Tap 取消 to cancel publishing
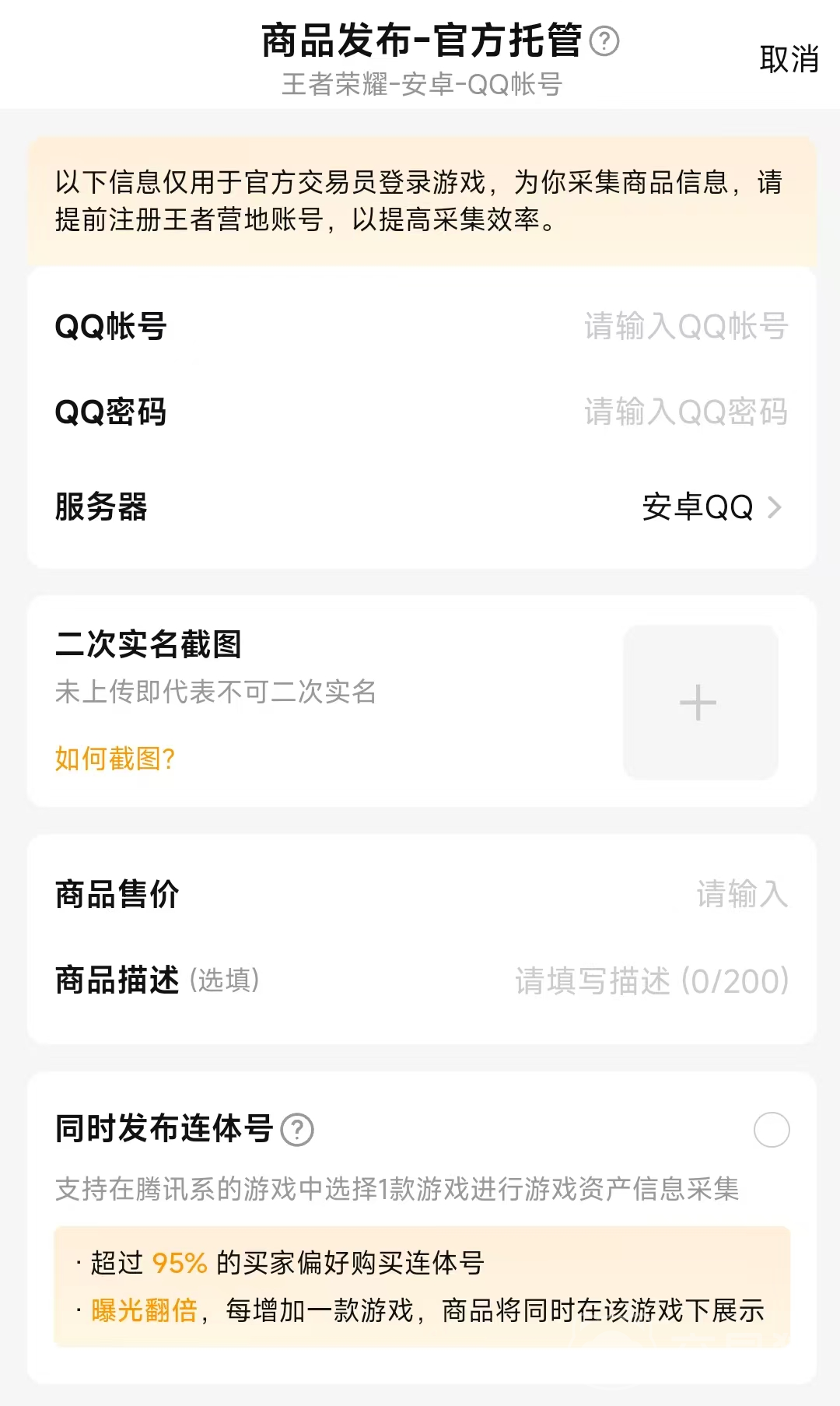840x1406 pixels. 789,59
